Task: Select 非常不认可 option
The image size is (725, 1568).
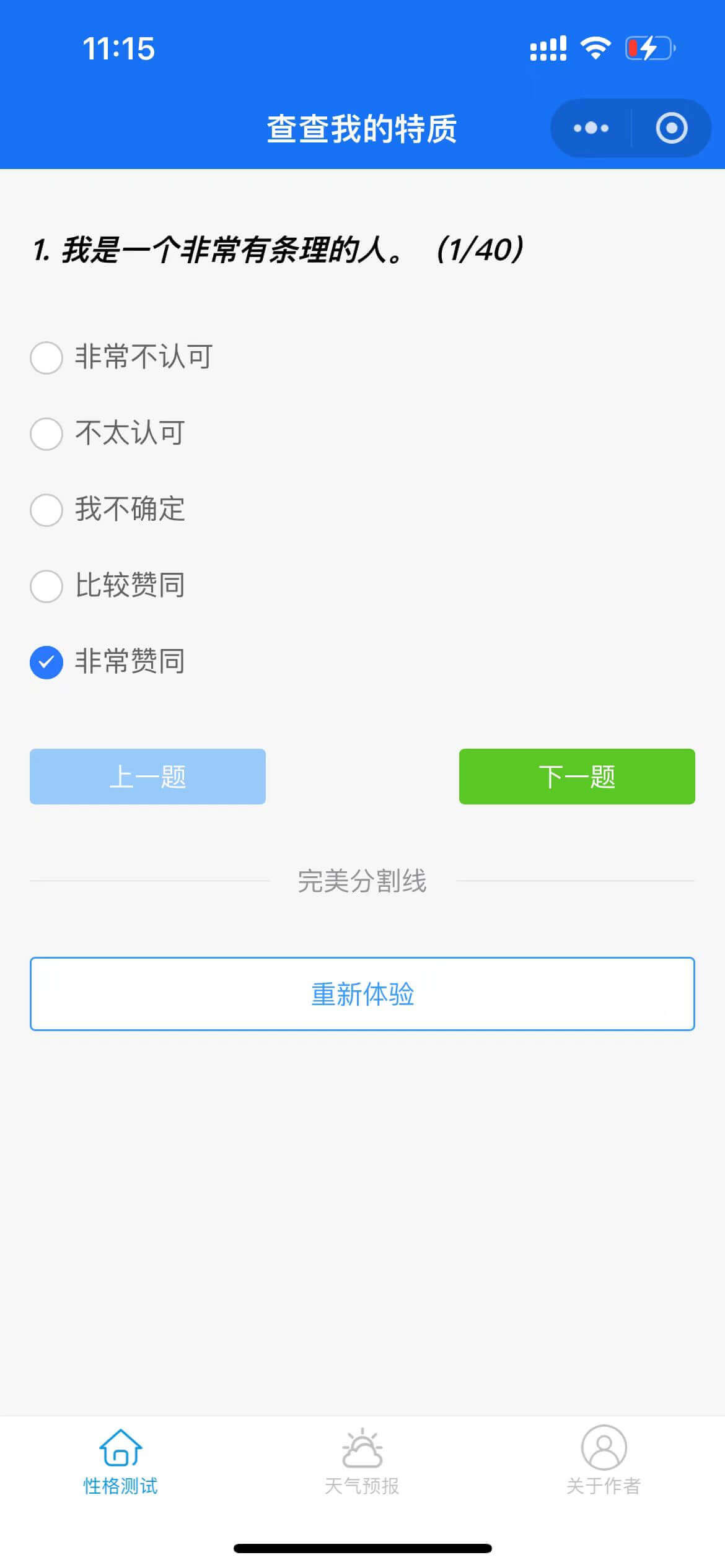Action: (x=46, y=357)
